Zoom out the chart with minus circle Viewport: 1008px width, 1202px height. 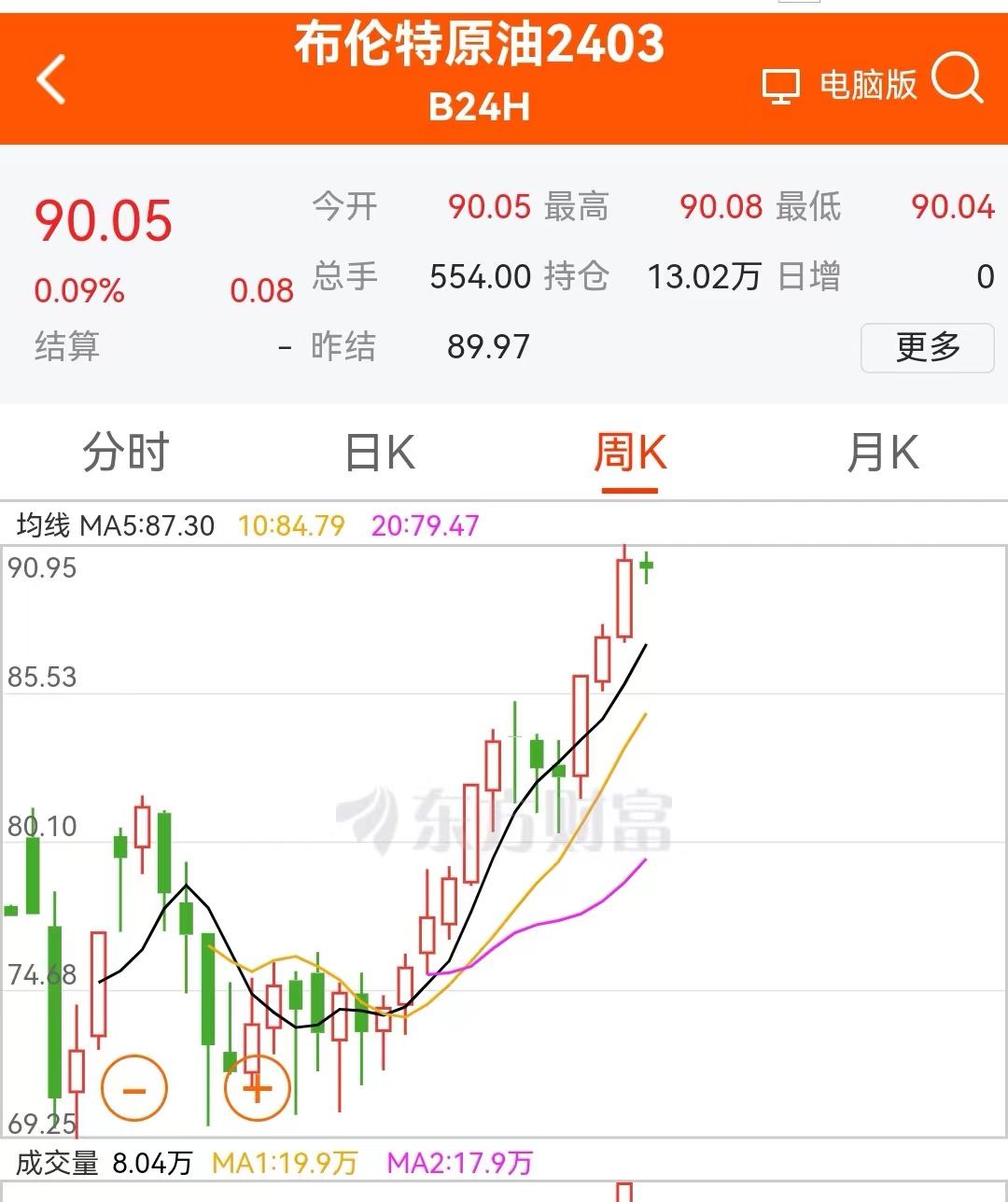tap(133, 1087)
